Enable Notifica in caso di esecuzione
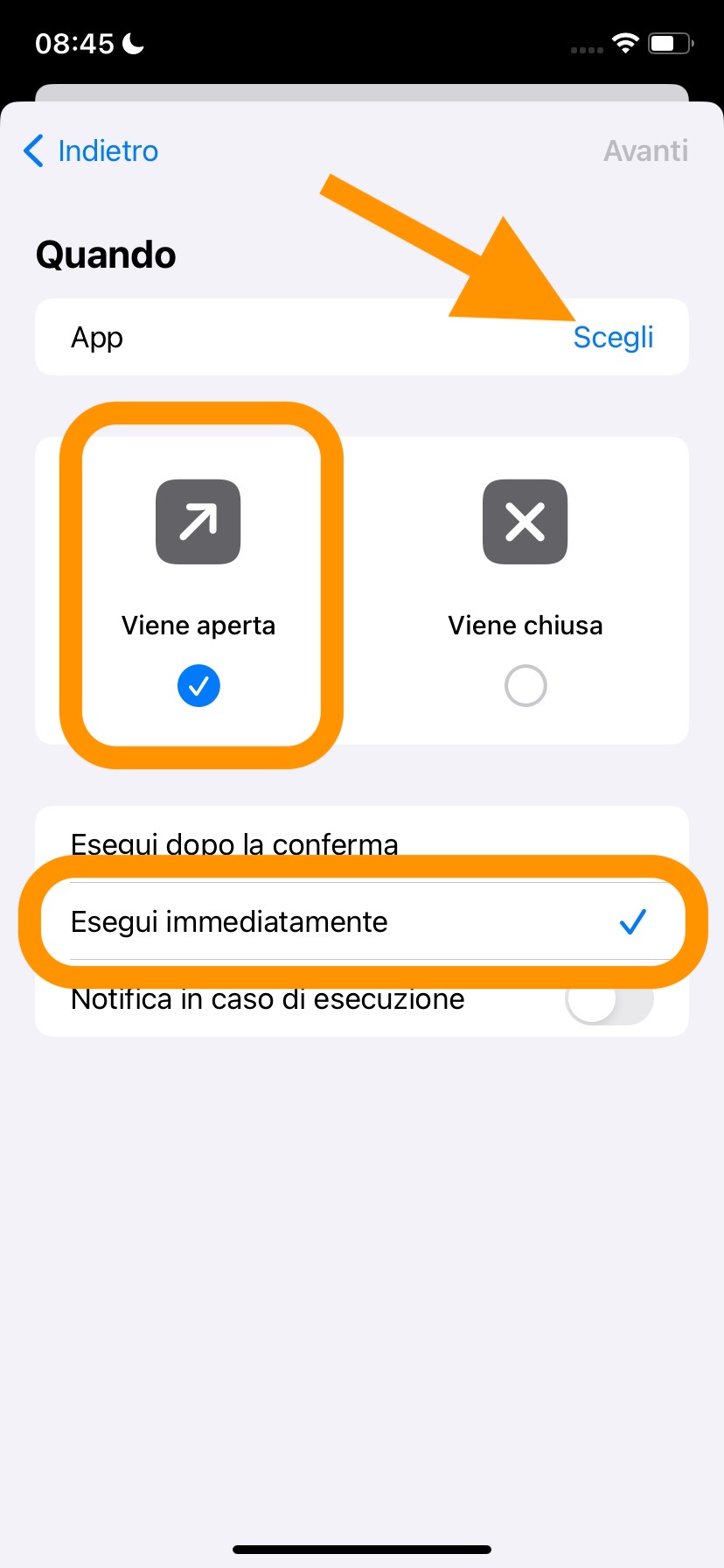This screenshot has height=1568, width=724. (609, 1000)
